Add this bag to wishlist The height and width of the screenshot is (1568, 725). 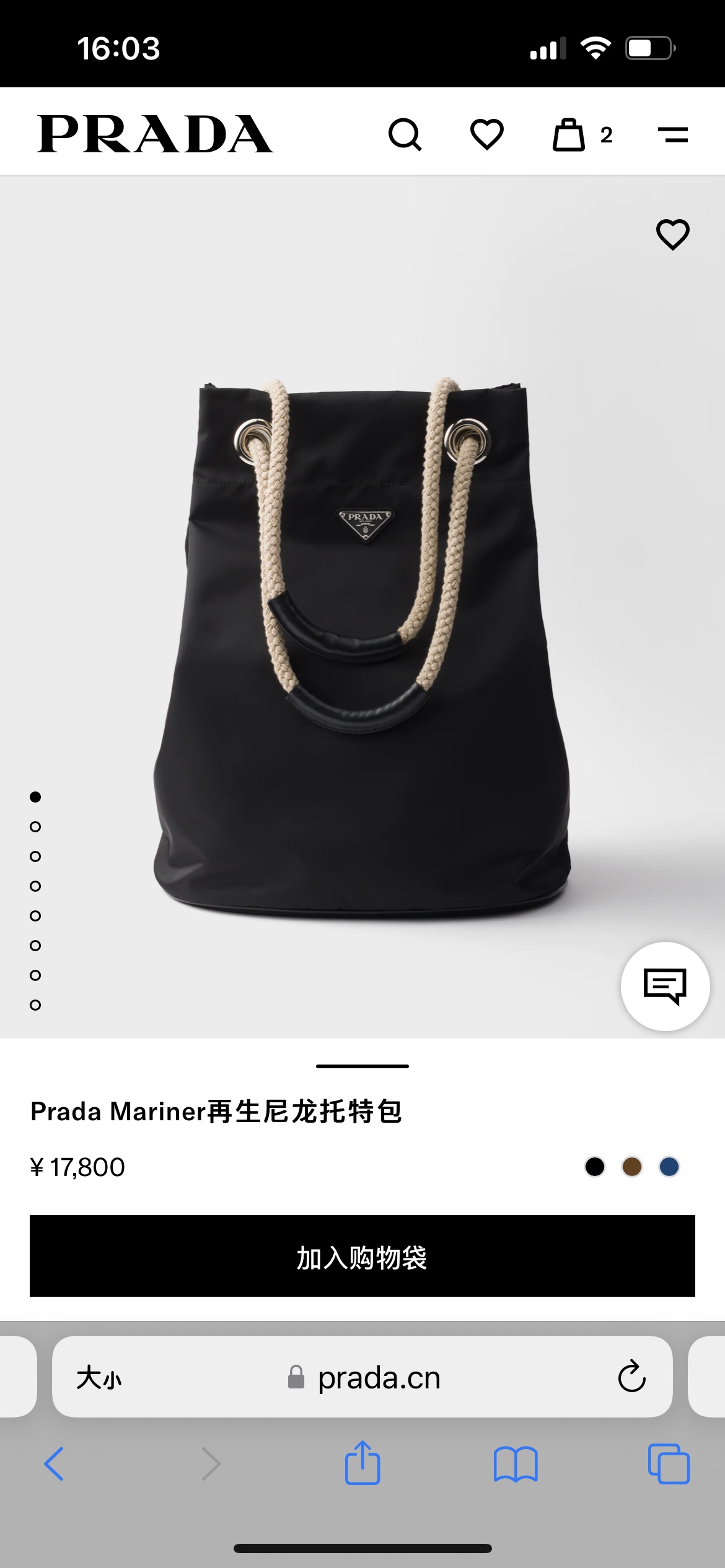pyautogui.click(x=672, y=234)
